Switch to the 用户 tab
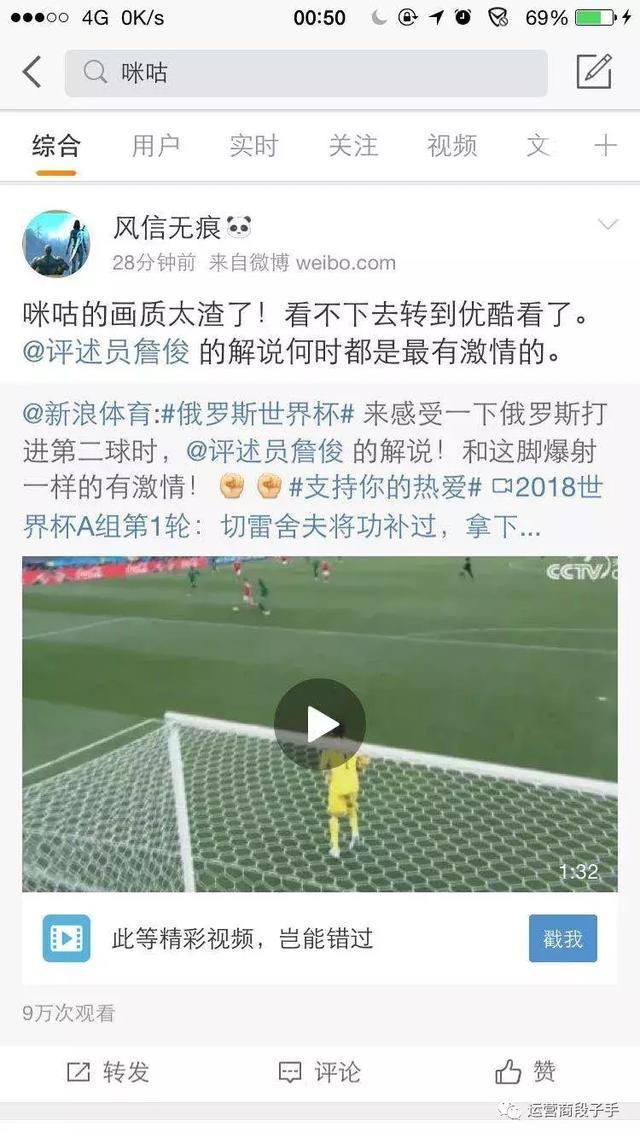Screen dimensions: 640x1138 155,146
